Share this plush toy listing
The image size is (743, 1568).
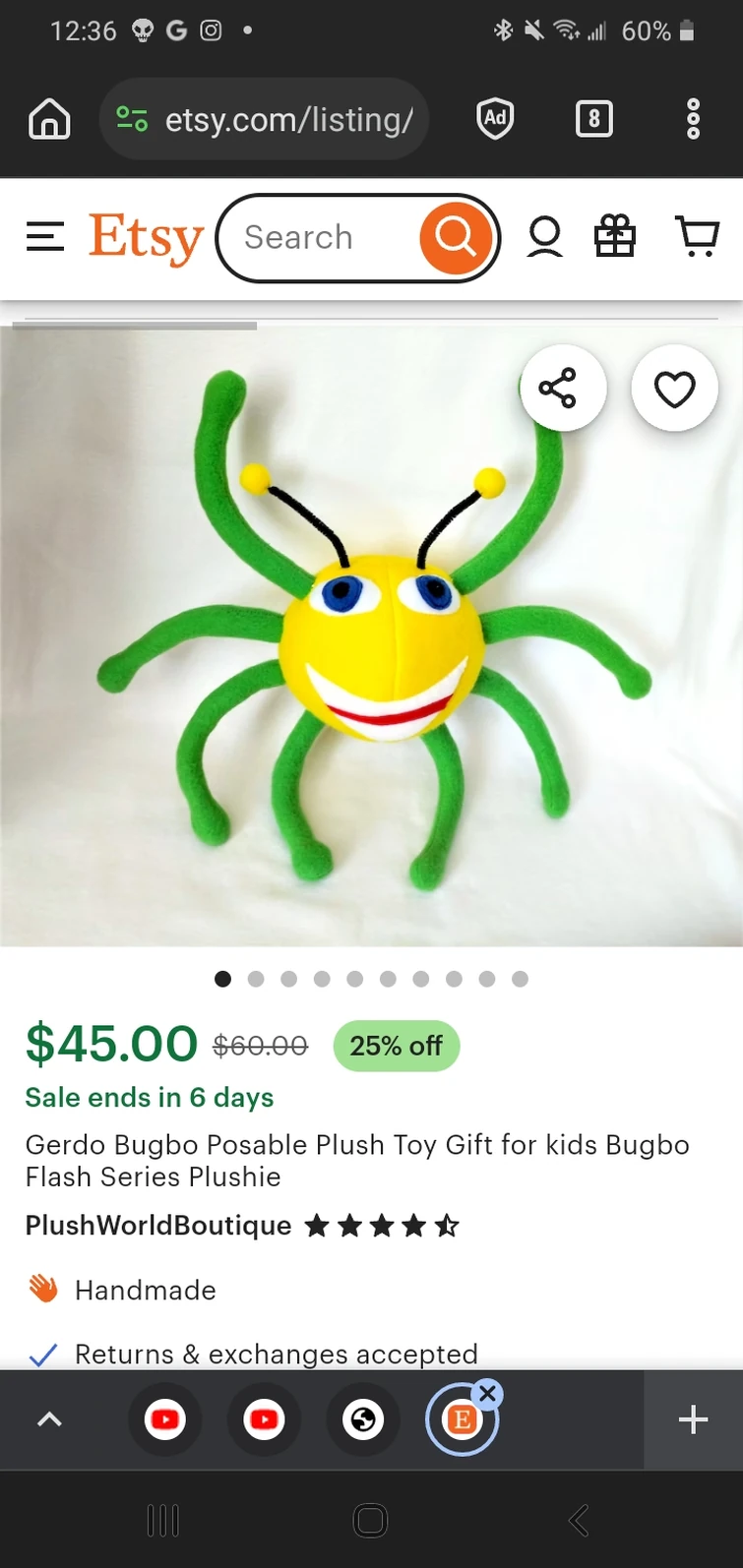[558, 389]
